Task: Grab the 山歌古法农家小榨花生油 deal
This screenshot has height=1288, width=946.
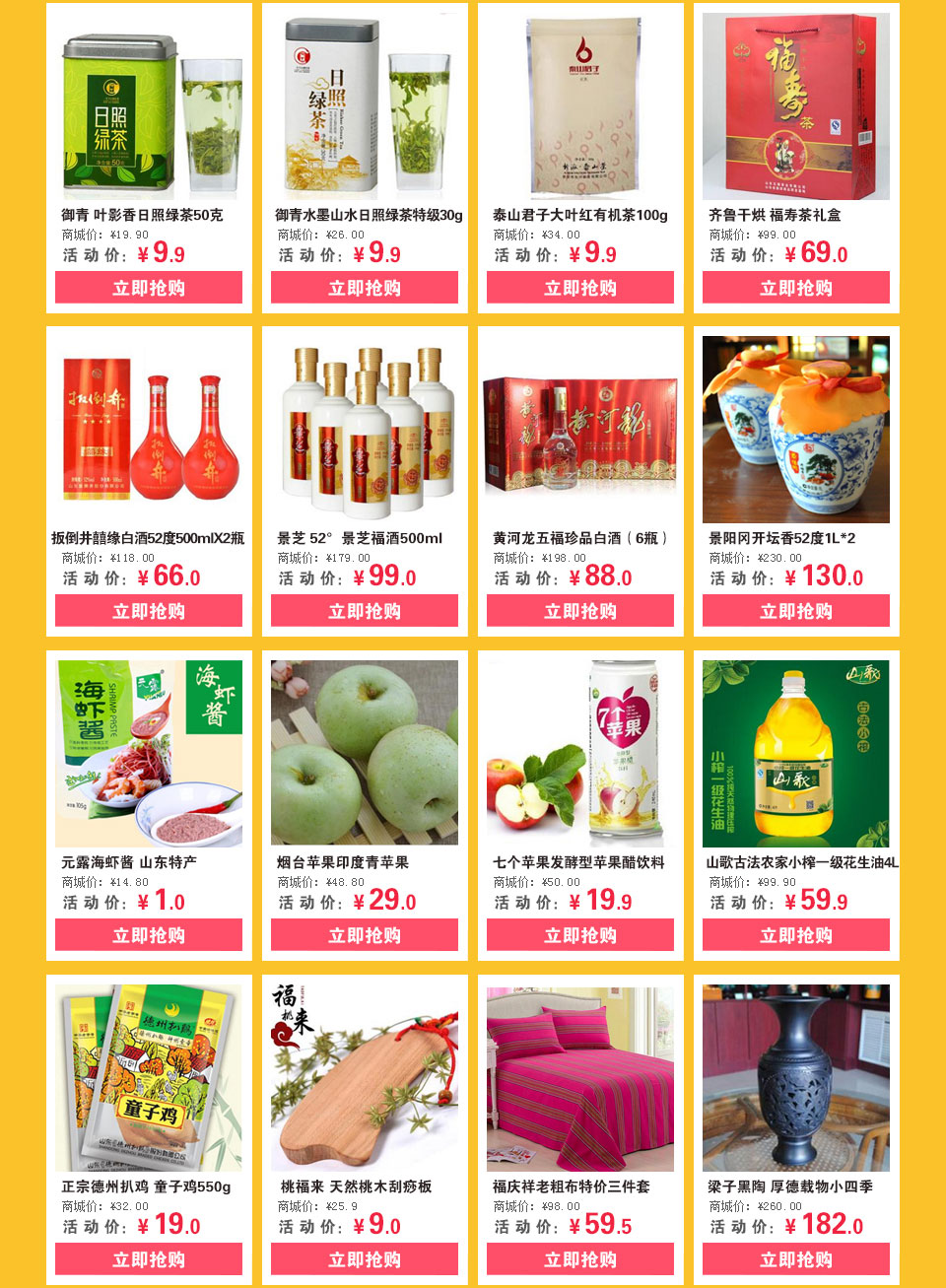Action: click(796, 935)
